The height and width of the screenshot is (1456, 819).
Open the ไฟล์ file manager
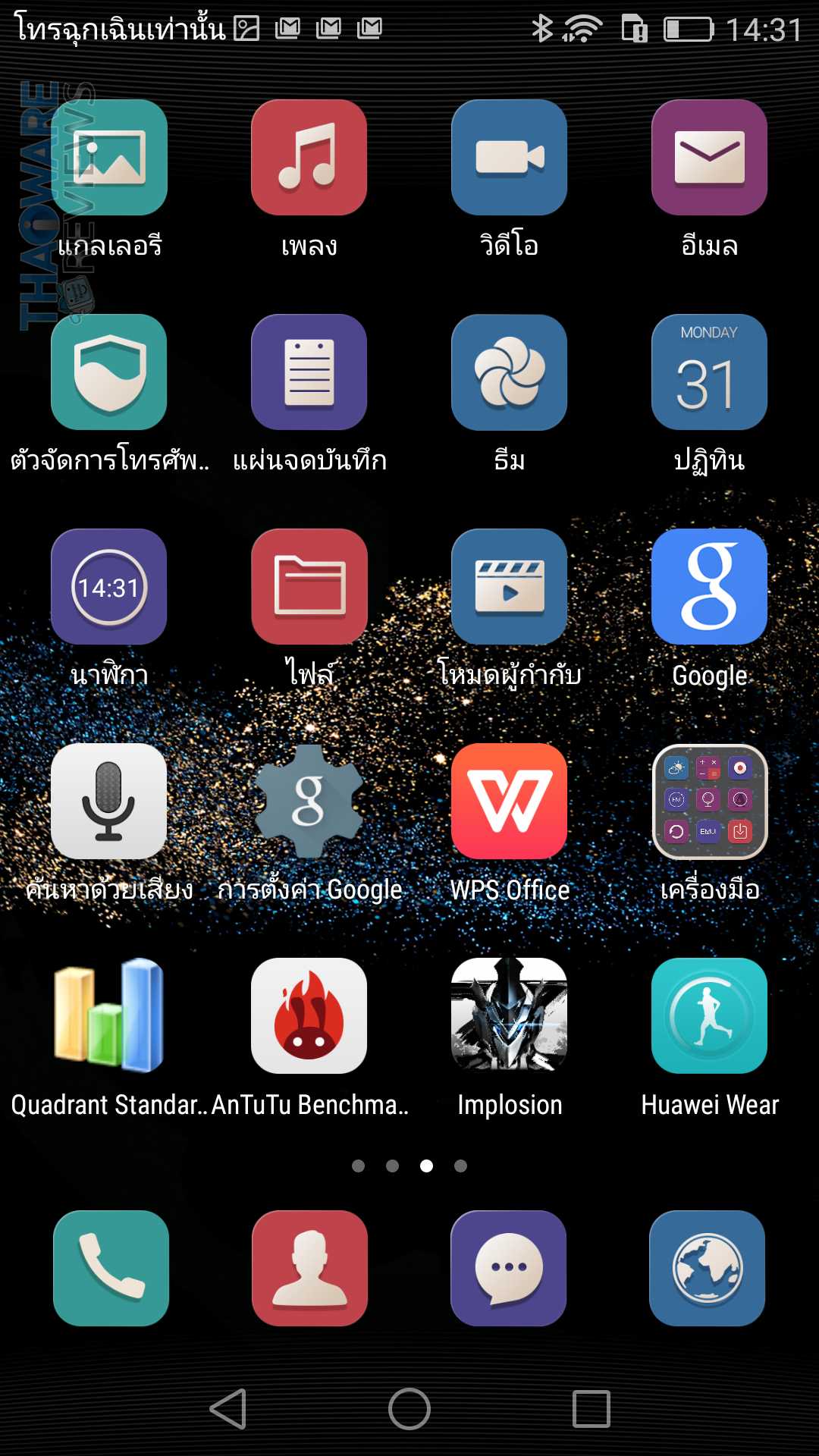click(x=309, y=587)
